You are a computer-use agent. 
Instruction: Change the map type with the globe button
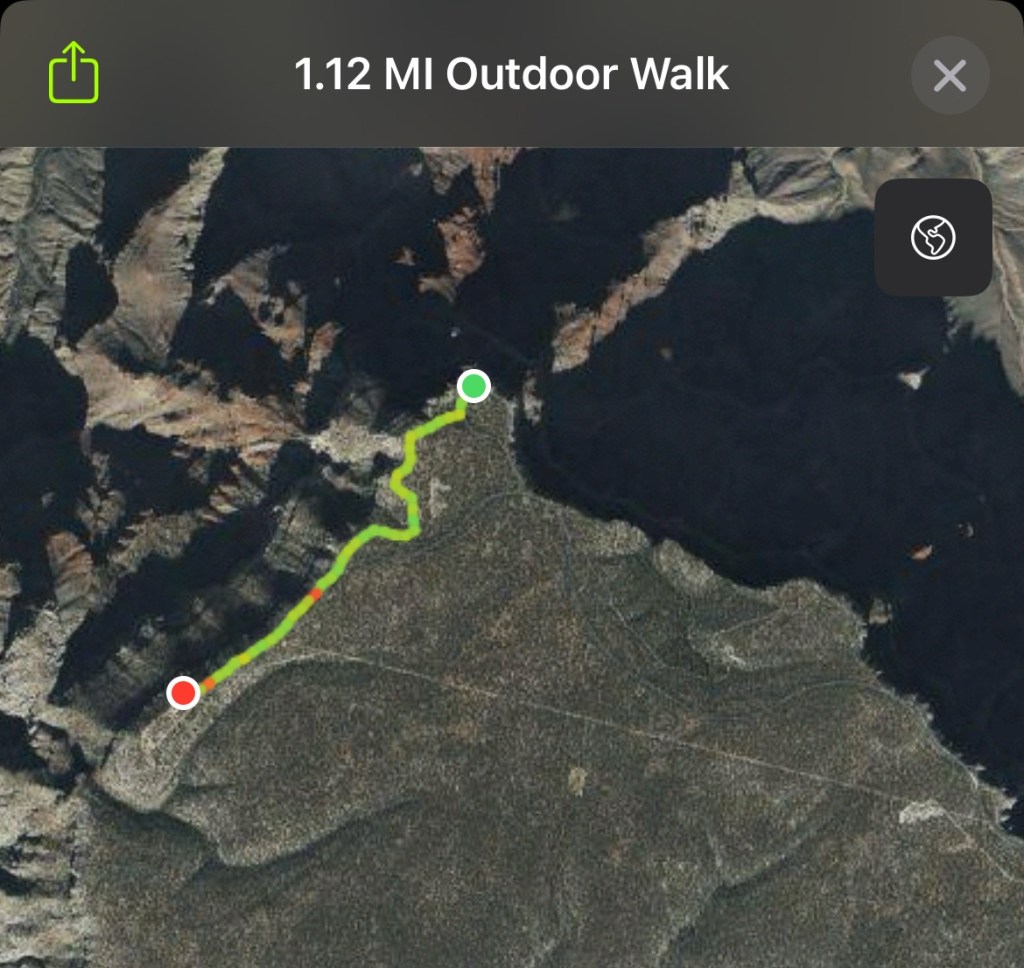[x=933, y=237]
